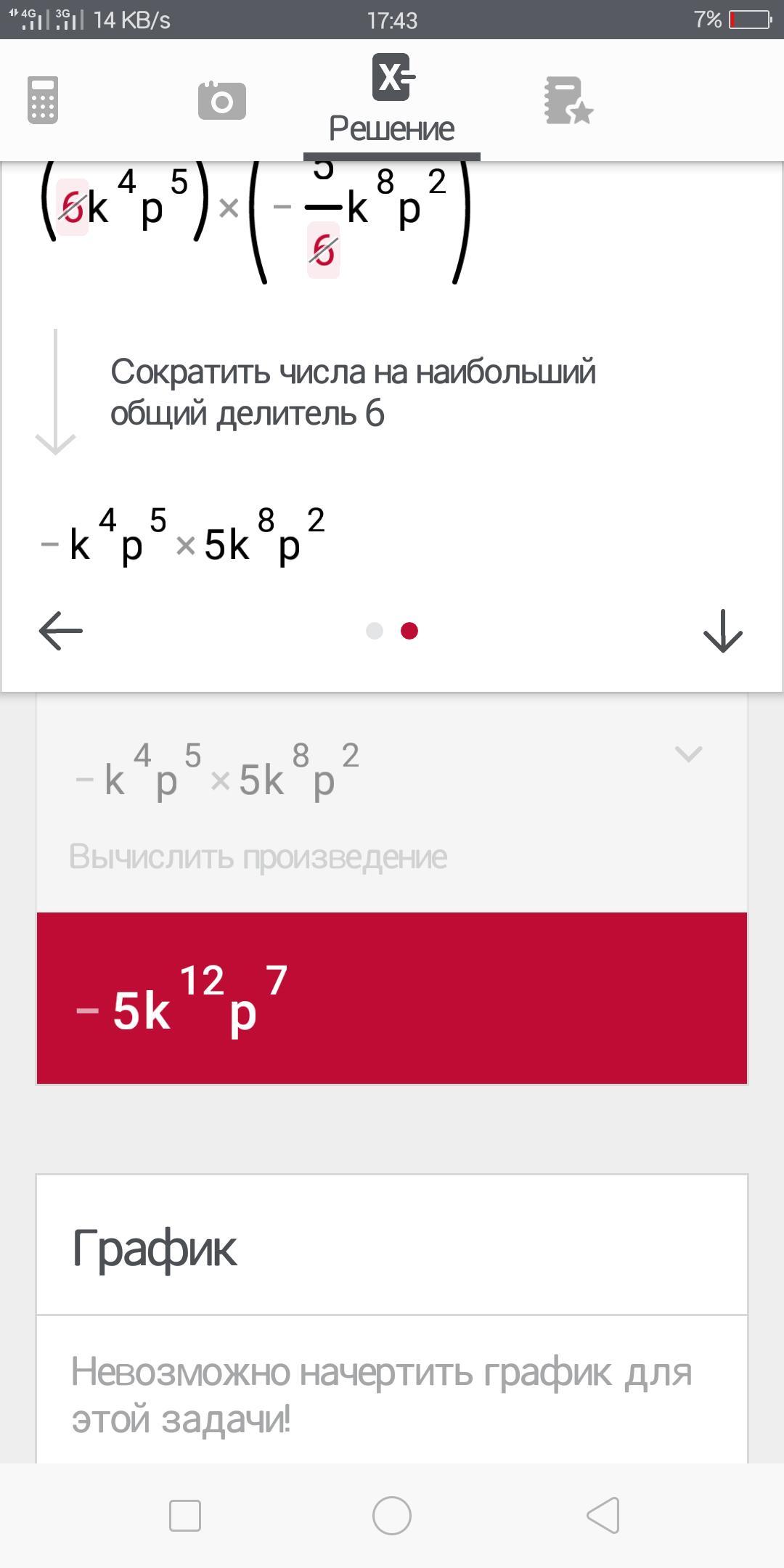Tap the red answer −5k¹²p⁷ card

pyautogui.click(x=392, y=998)
